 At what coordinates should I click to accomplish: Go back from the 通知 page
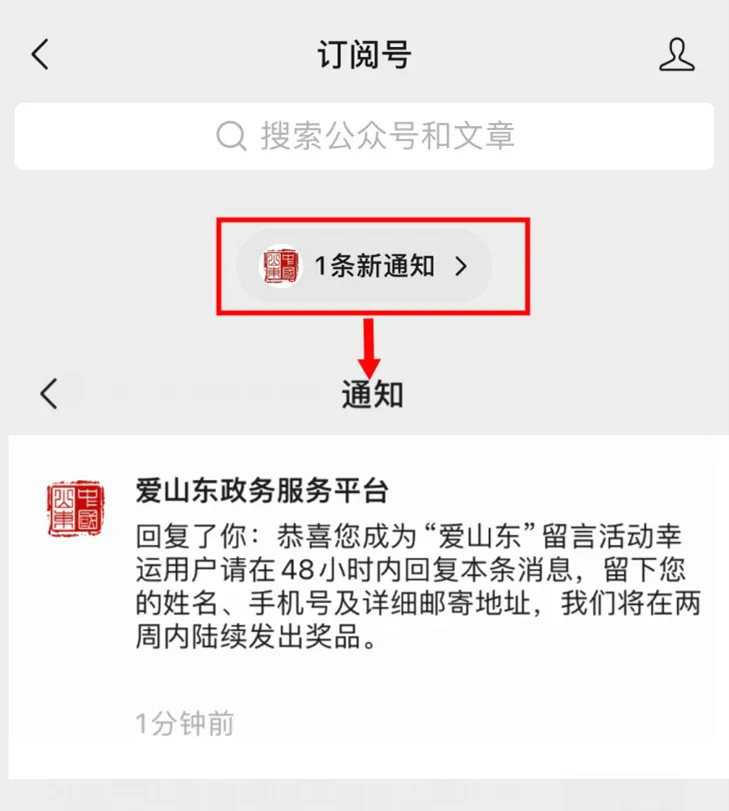click(x=49, y=393)
